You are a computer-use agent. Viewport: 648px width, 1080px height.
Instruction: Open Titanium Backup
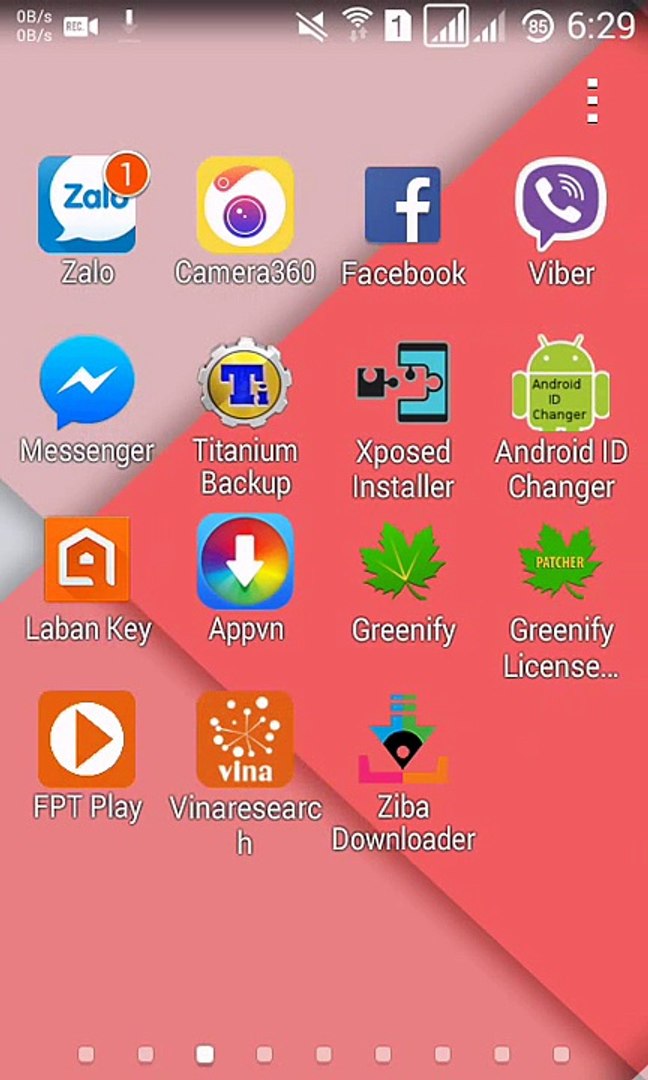pos(245,383)
